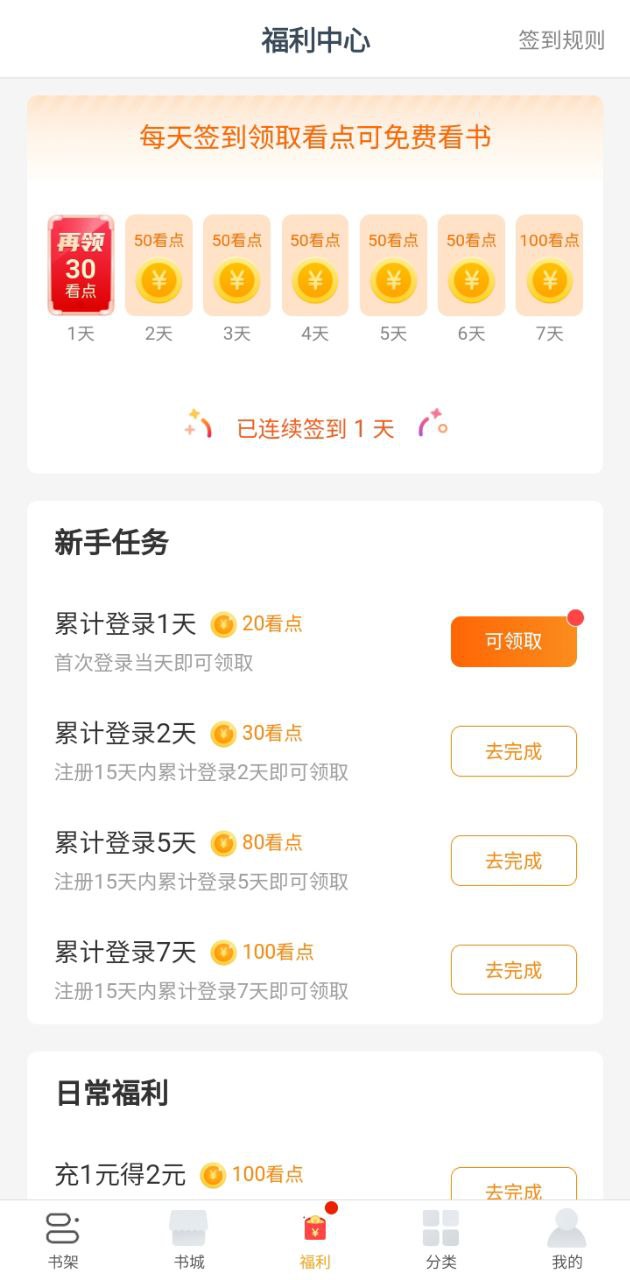Select the 福利 tab
Screen dimensions: 630x1280
tap(315, 1240)
